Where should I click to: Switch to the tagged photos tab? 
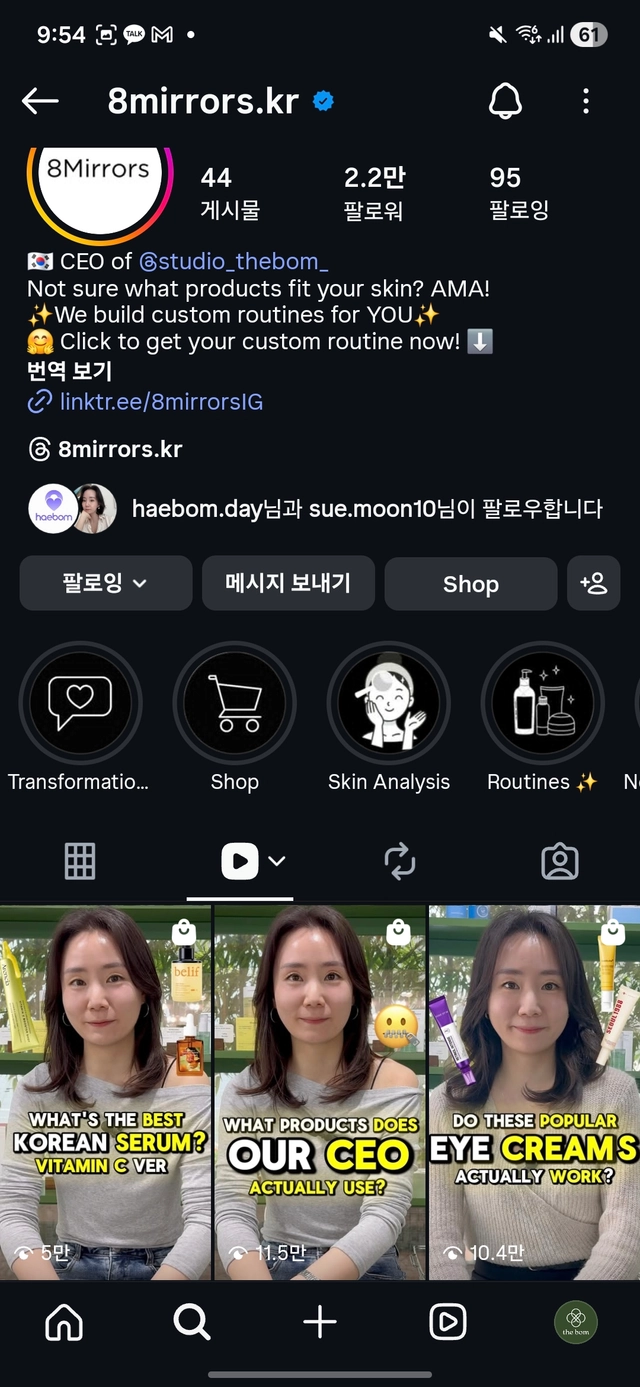coord(560,861)
